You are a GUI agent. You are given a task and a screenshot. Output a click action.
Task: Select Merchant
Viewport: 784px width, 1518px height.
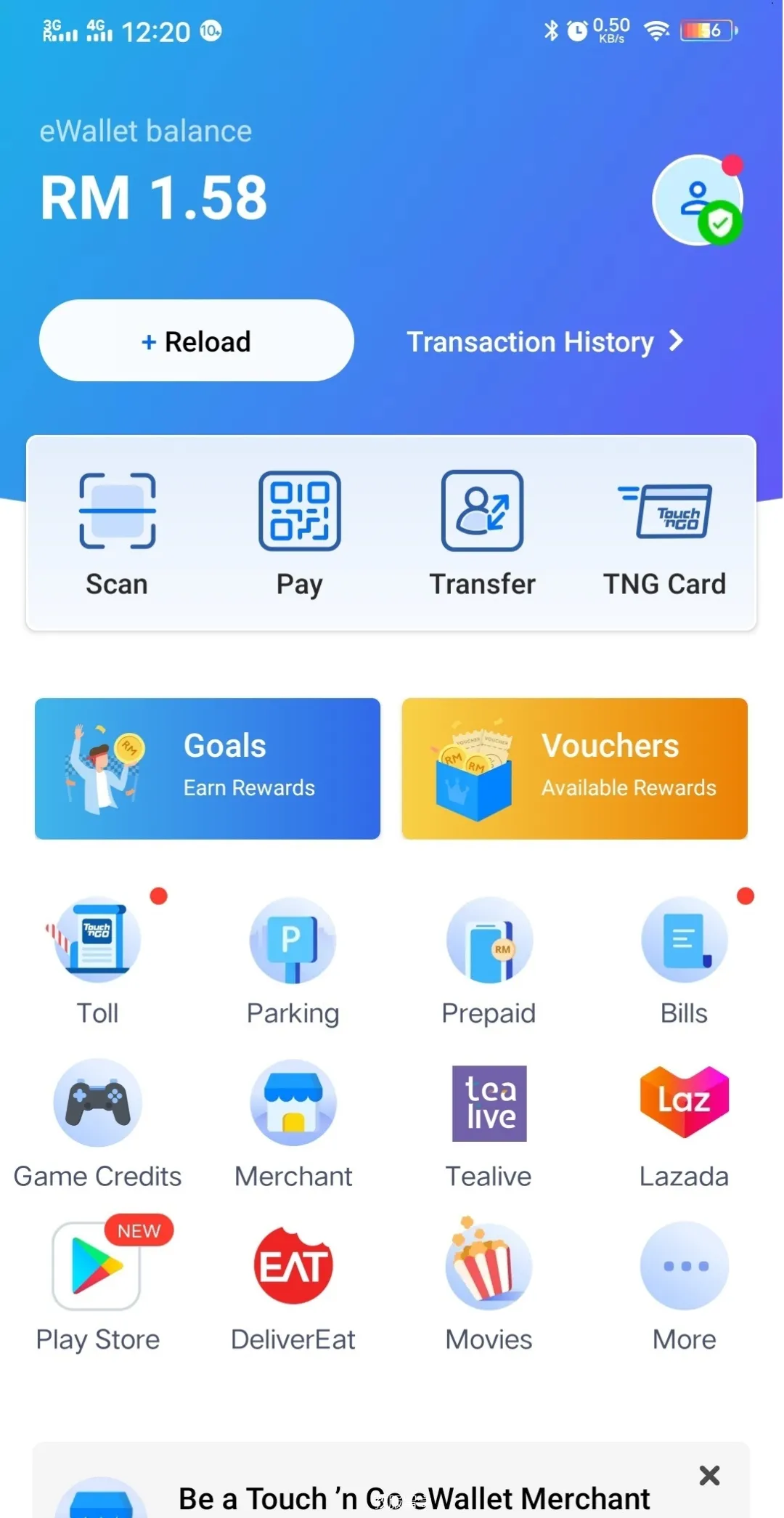293,1123
